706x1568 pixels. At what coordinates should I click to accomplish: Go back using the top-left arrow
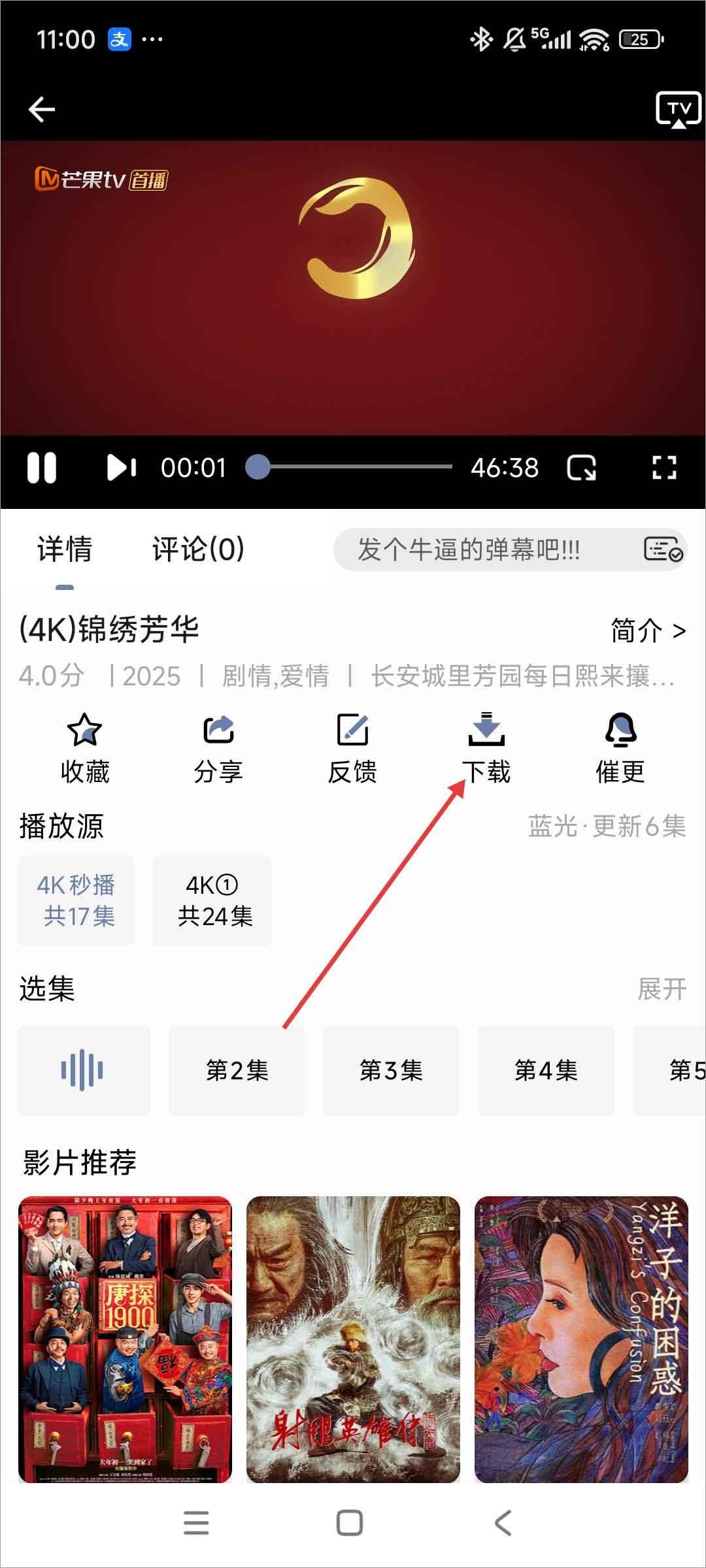(x=42, y=109)
